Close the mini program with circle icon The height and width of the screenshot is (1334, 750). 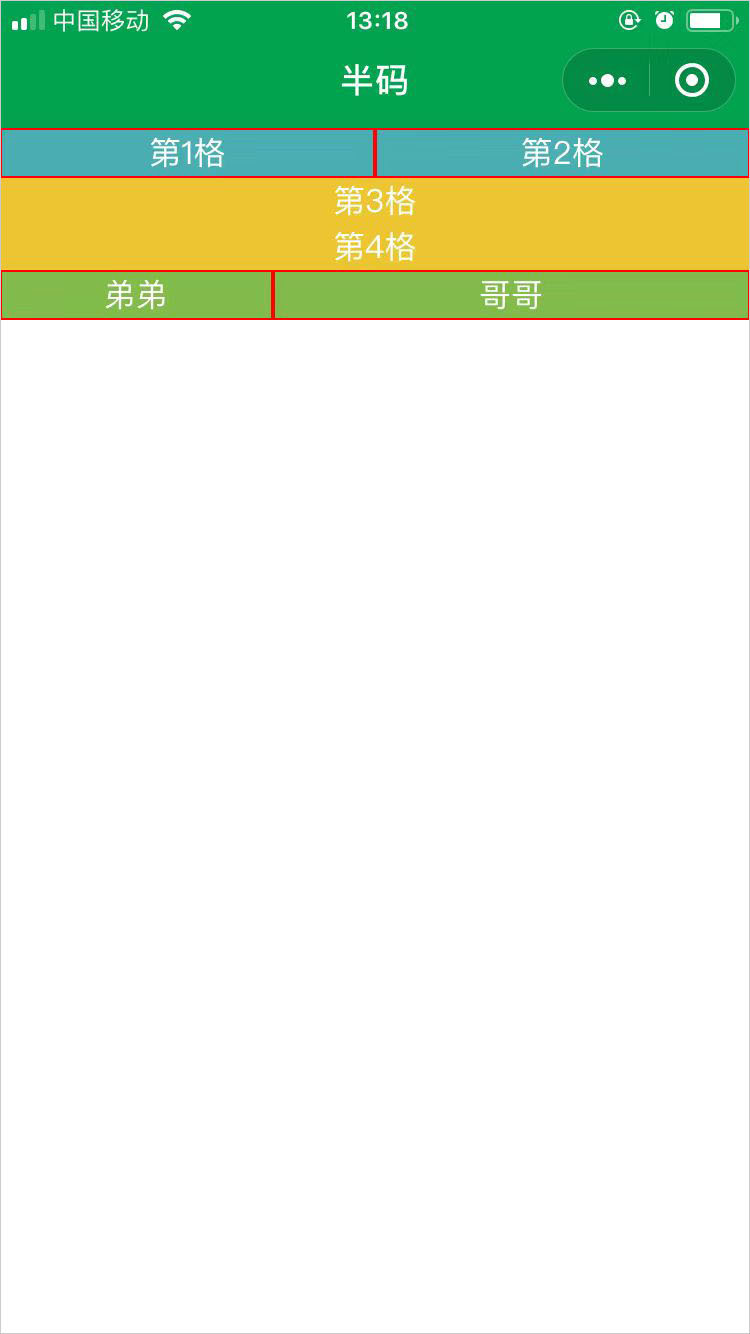(692, 80)
